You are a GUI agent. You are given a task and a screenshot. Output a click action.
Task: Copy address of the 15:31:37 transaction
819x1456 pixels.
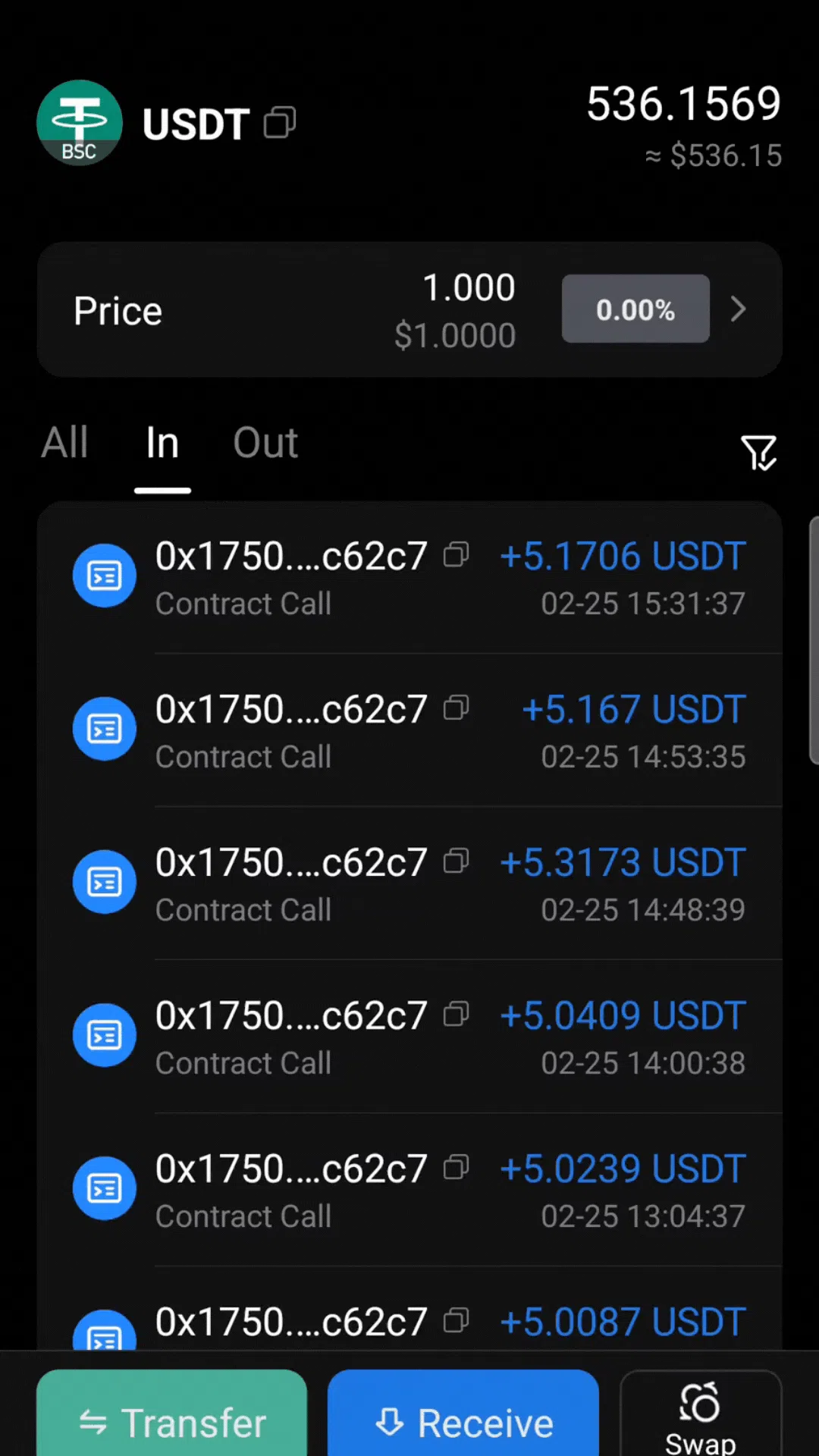click(x=456, y=555)
